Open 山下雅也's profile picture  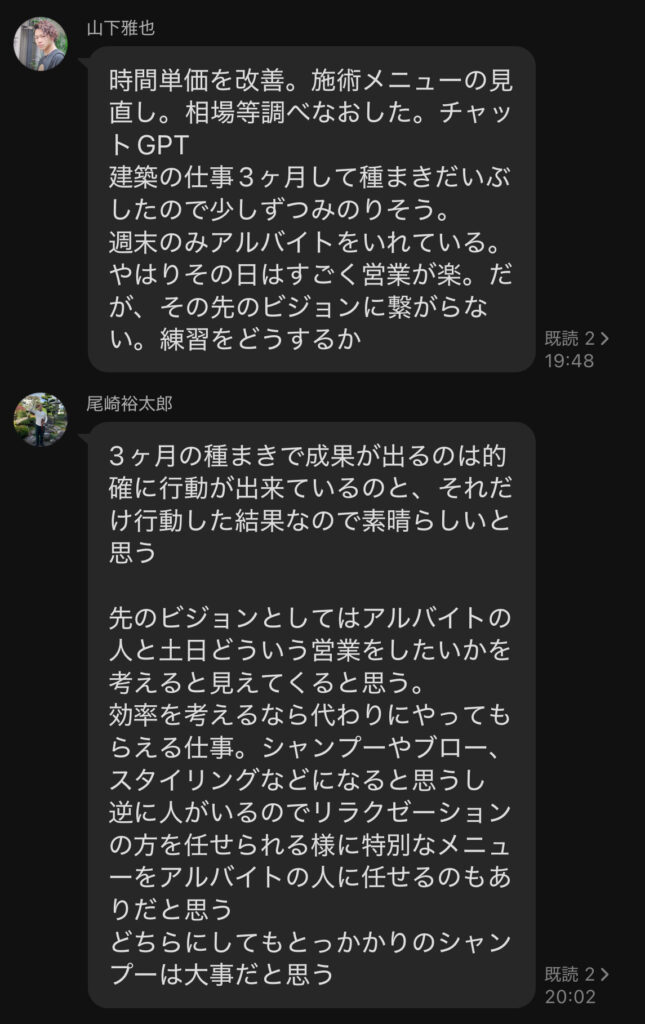tap(40, 43)
